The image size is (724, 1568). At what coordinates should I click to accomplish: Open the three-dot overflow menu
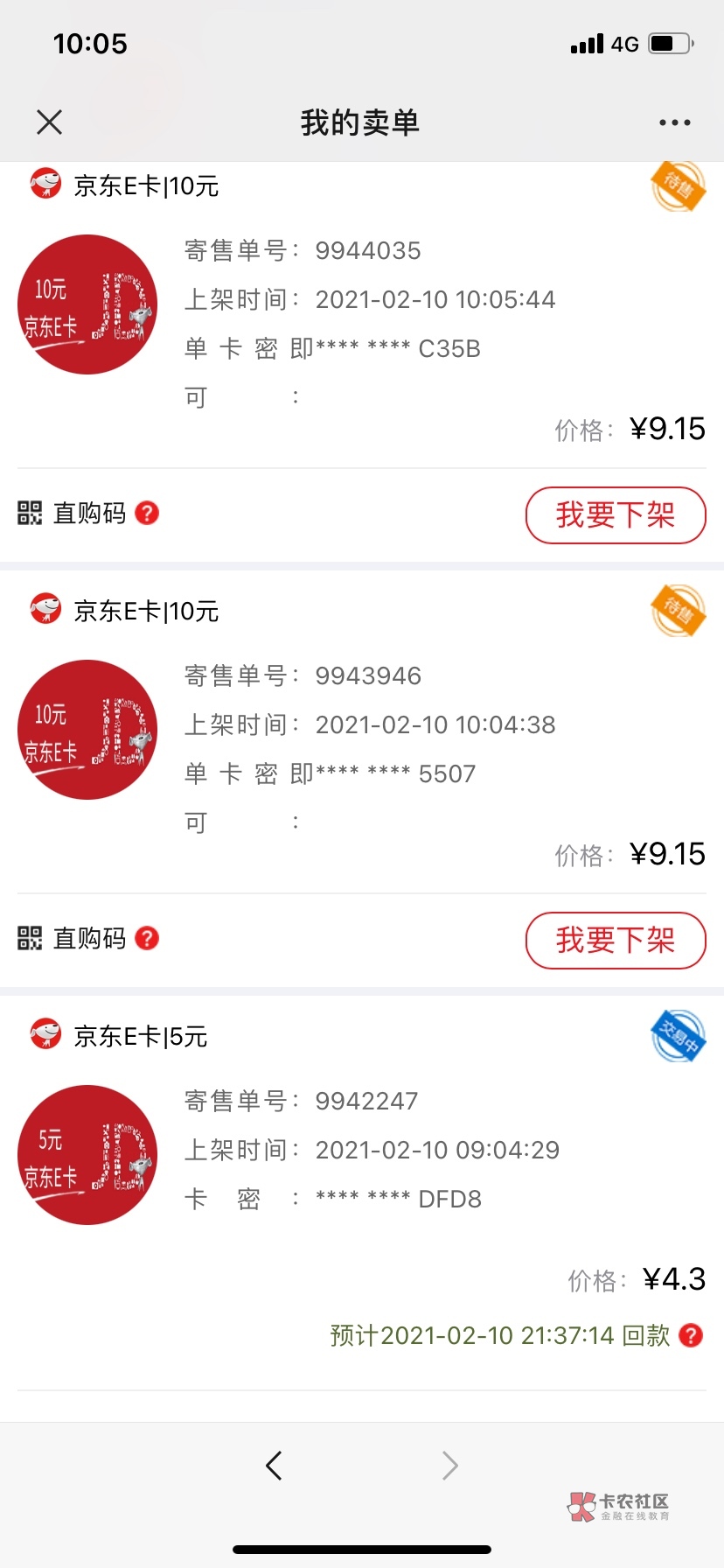(674, 122)
